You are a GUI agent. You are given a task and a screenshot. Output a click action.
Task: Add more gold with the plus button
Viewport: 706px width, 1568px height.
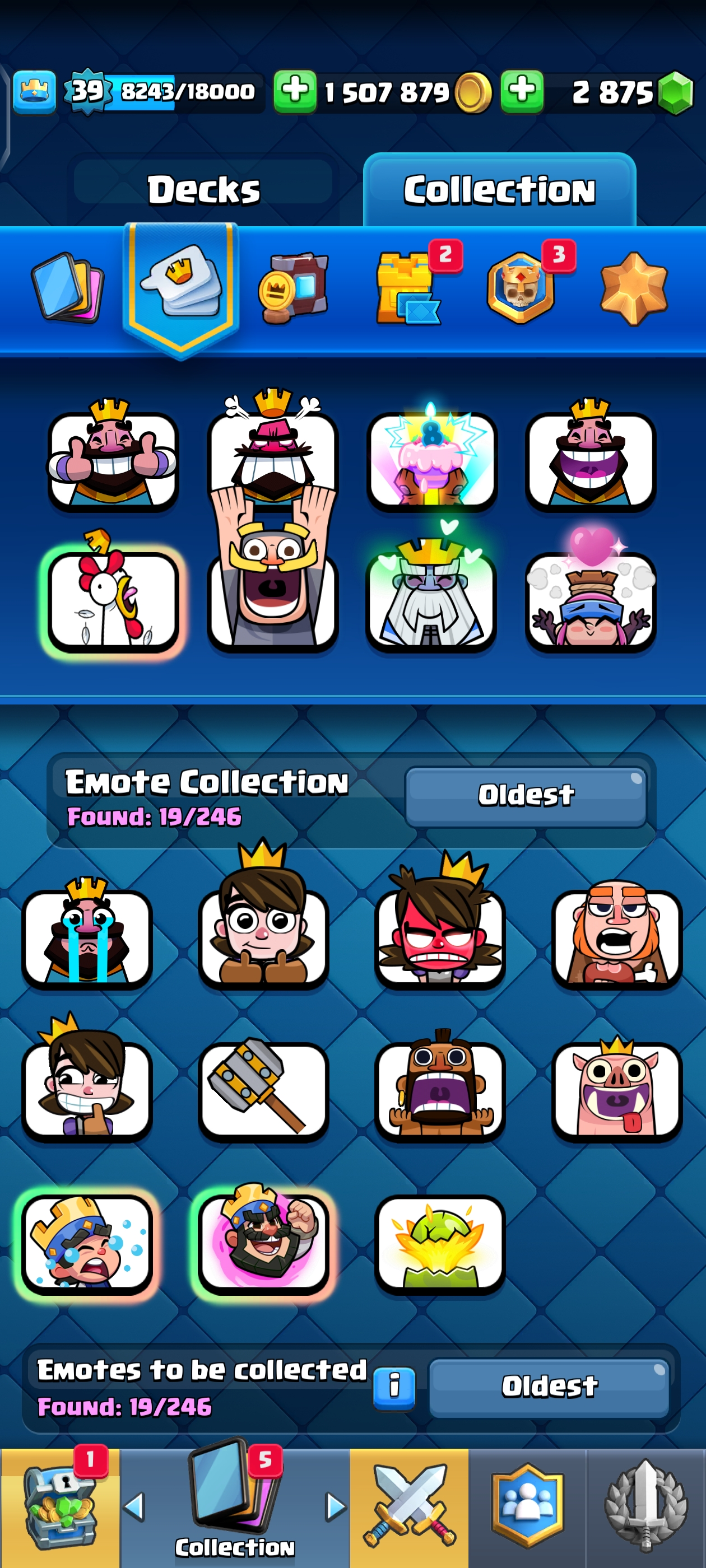point(295,92)
